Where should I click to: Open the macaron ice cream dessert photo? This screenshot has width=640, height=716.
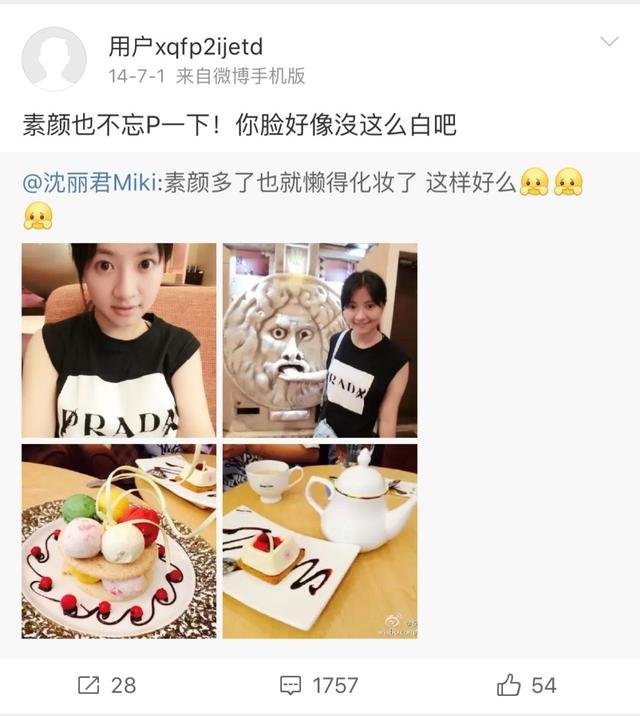point(118,541)
